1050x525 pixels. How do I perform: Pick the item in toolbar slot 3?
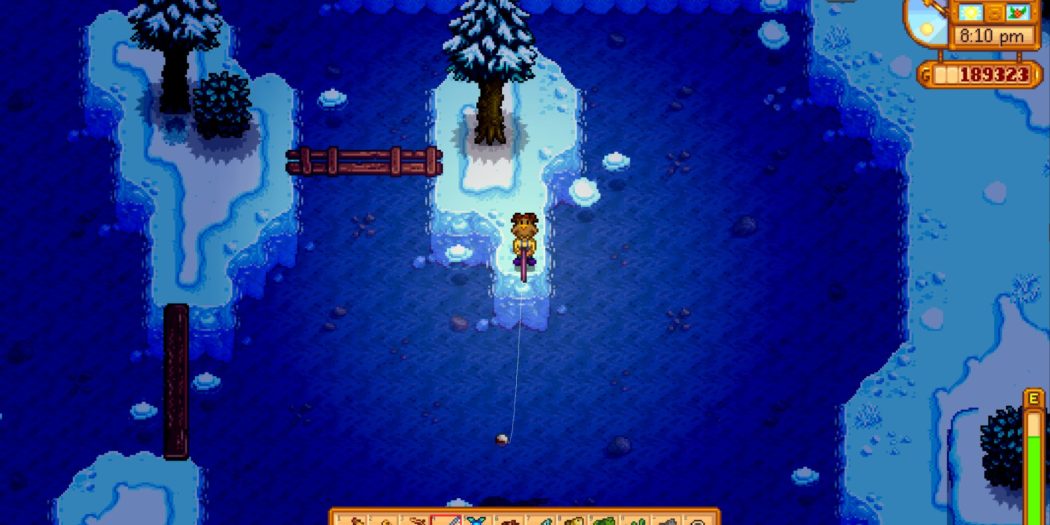415,520
